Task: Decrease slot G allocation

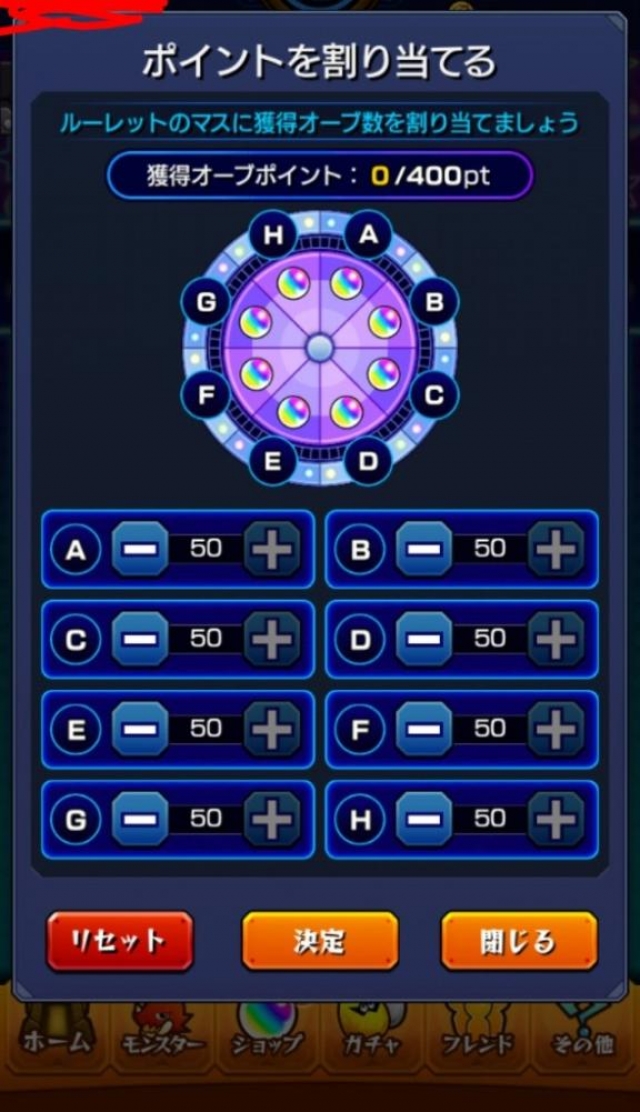Action: click(x=140, y=819)
